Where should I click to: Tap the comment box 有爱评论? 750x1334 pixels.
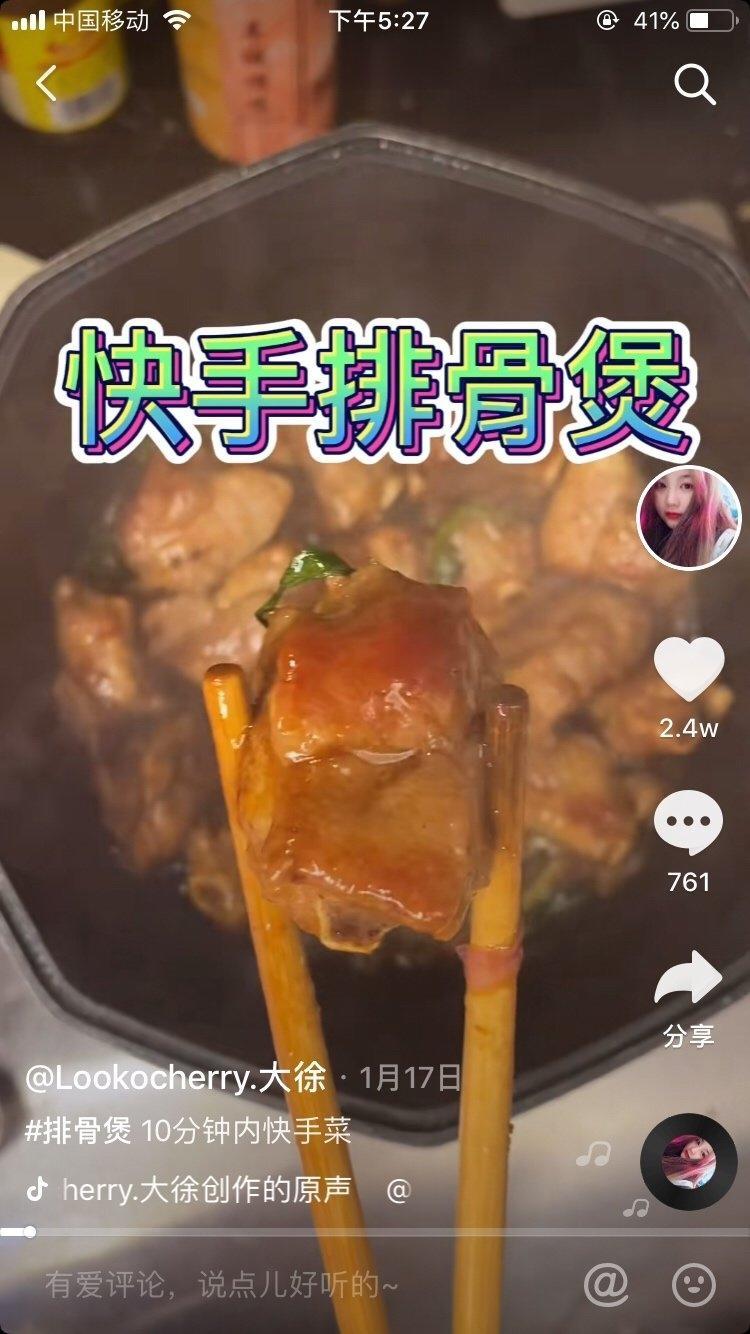pyautogui.click(x=222, y=1285)
